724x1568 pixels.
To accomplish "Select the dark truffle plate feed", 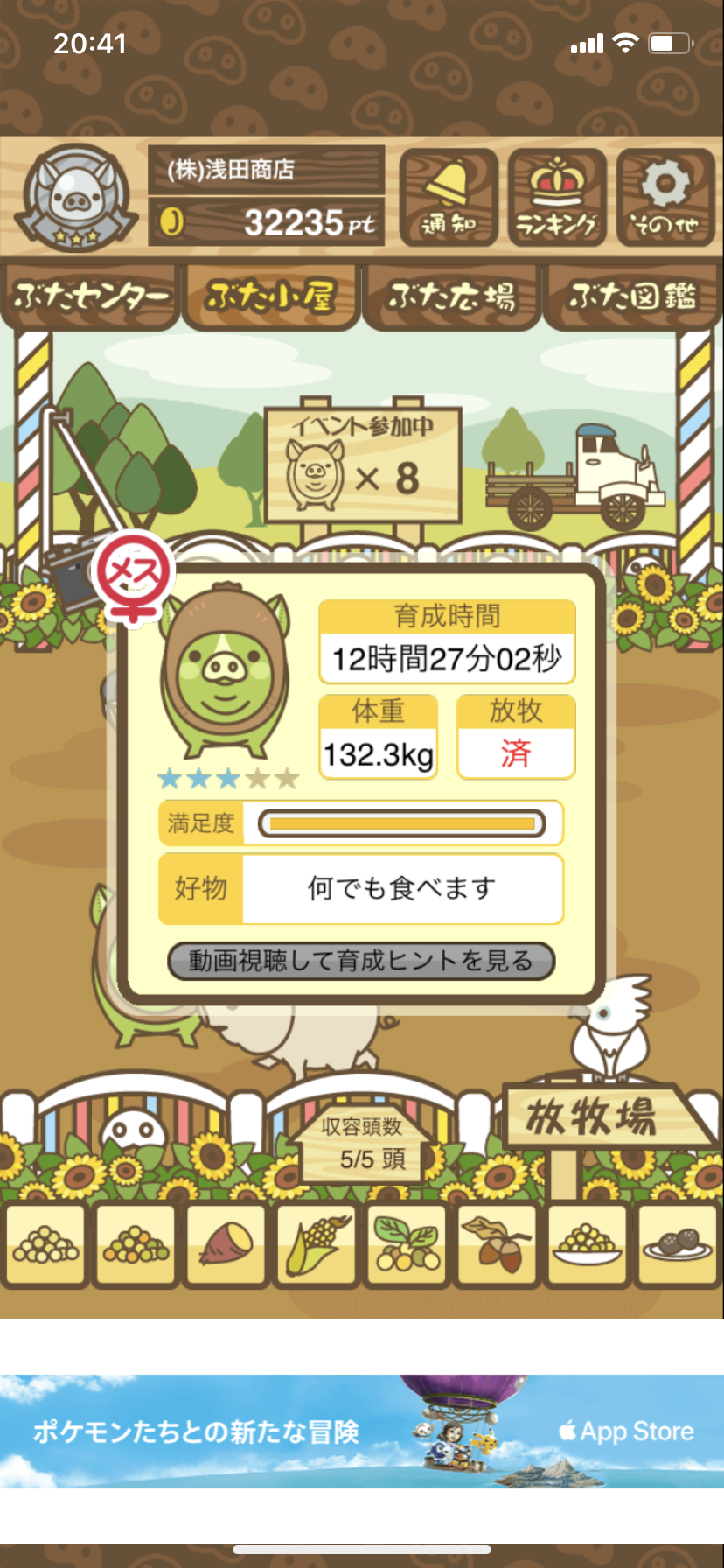I will click(x=676, y=1244).
